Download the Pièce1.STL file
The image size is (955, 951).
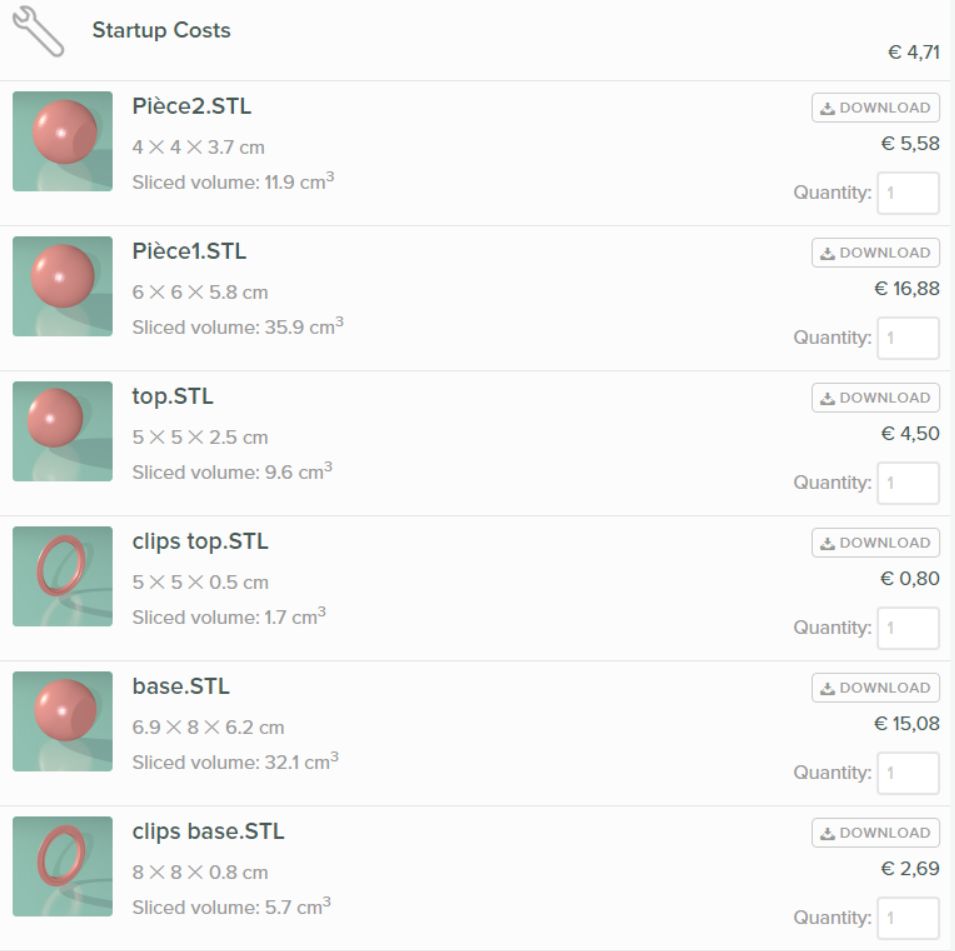click(x=875, y=253)
